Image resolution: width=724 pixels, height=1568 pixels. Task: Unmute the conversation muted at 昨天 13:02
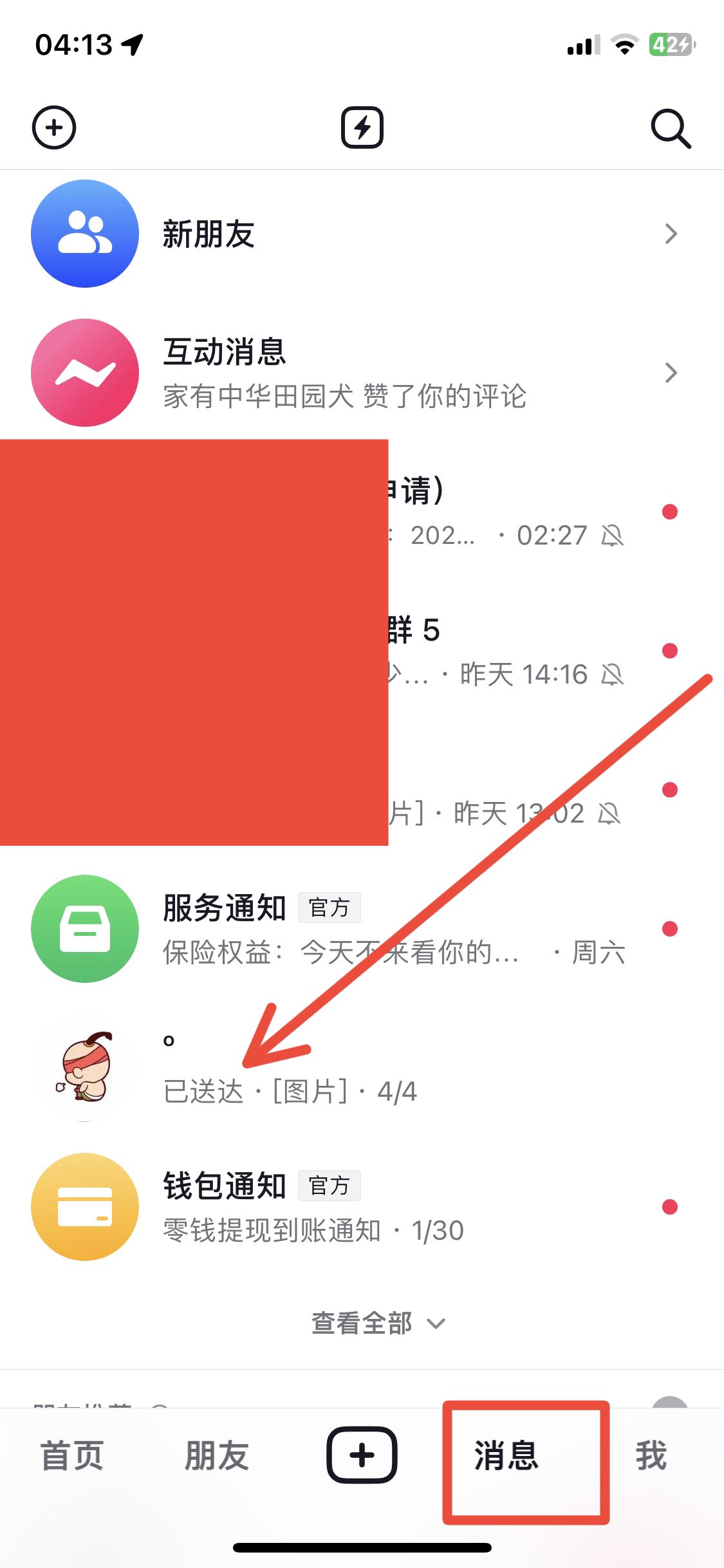coord(610,813)
